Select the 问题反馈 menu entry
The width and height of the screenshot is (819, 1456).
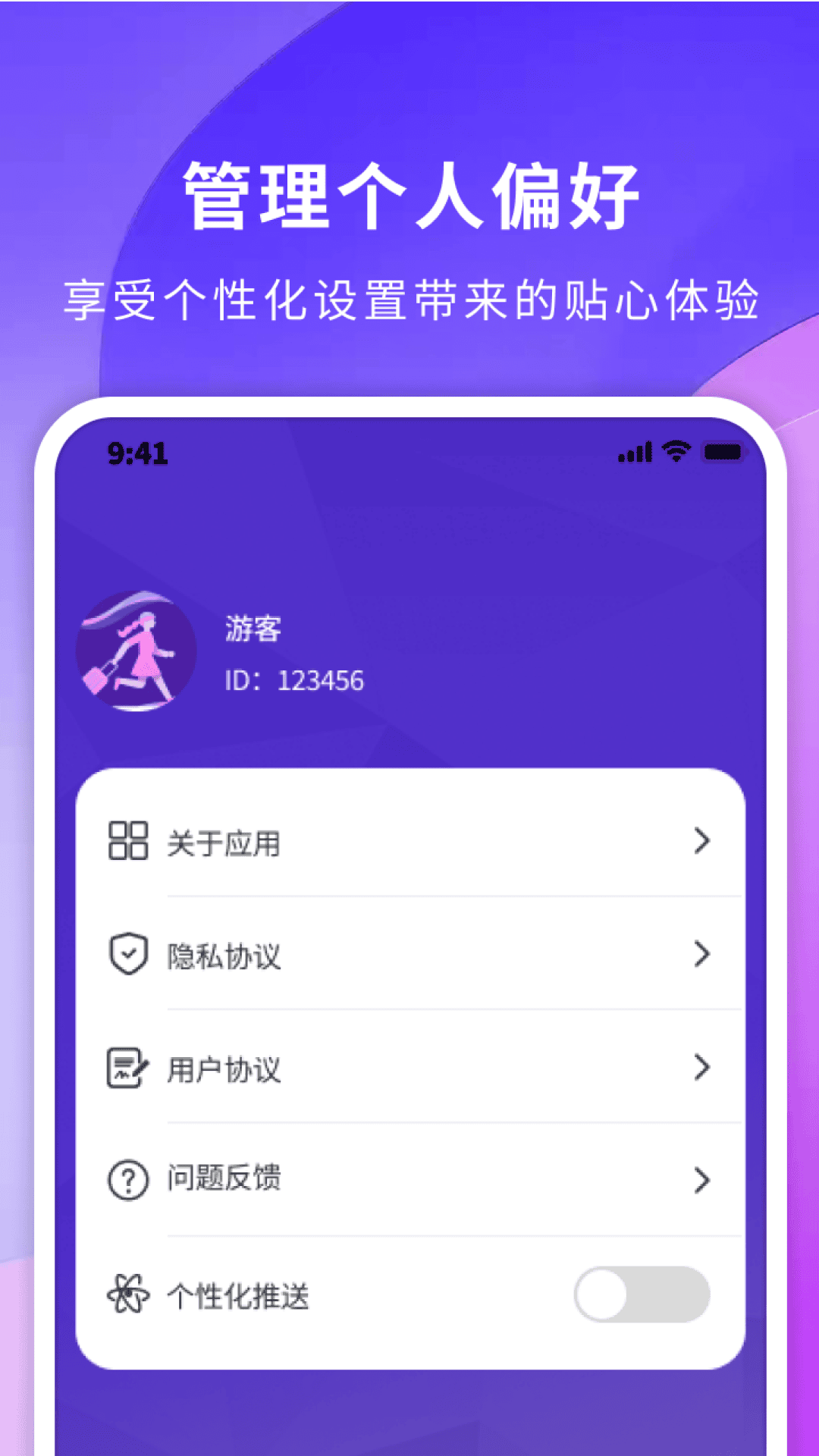click(224, 1178)
